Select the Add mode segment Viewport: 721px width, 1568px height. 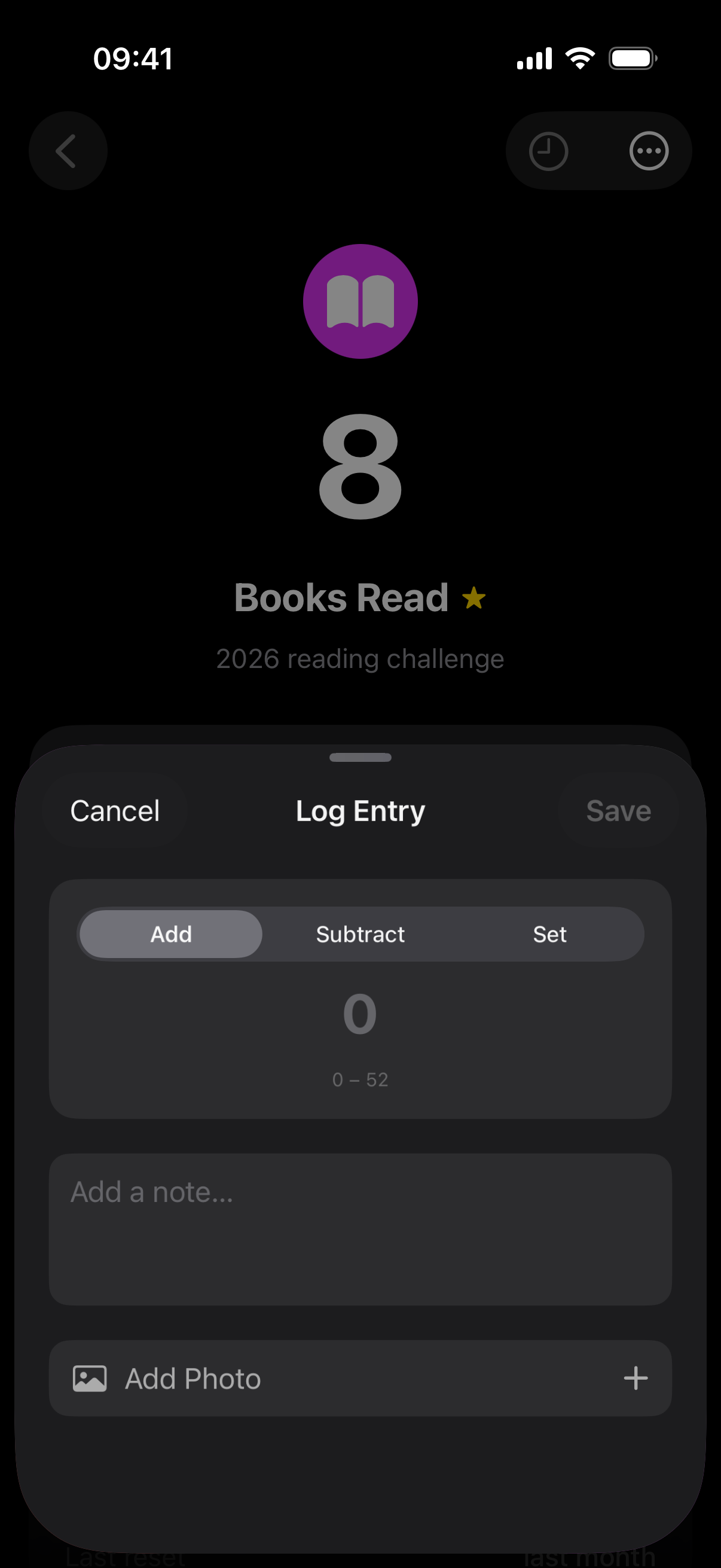point(171,934)
